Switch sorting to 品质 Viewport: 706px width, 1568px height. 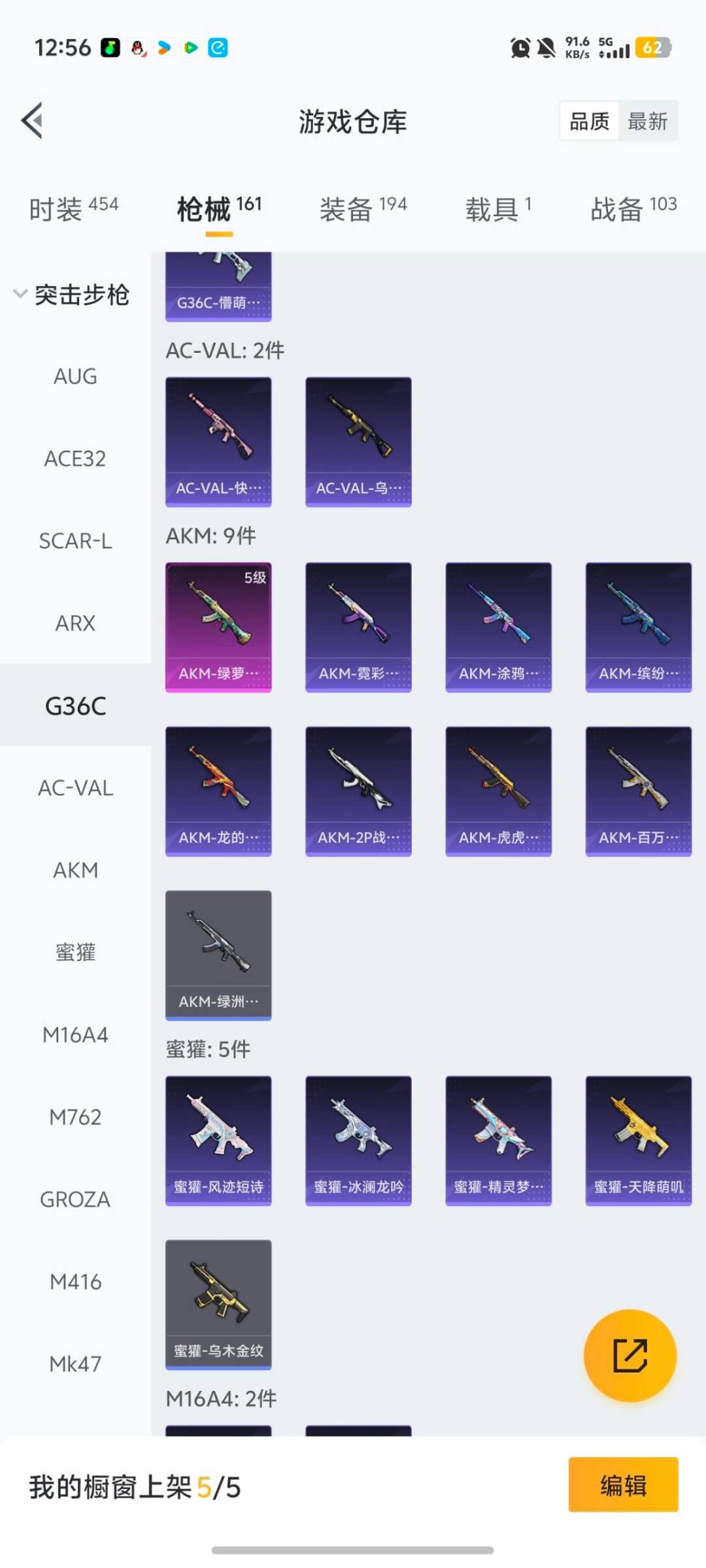[587, 122]
